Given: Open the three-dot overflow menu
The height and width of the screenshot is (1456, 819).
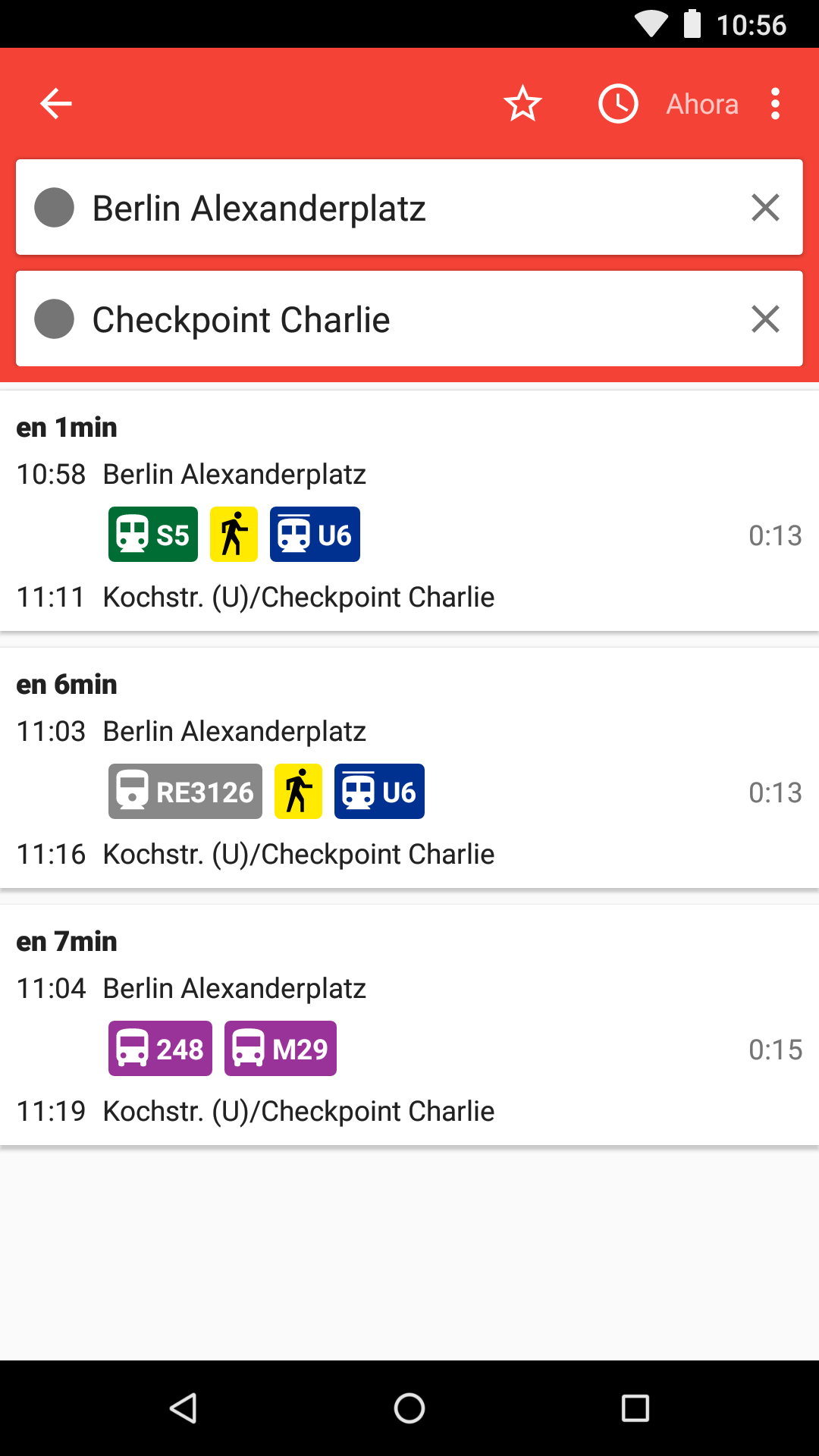Looking at the screenshot, I should (x=775, y=104).
